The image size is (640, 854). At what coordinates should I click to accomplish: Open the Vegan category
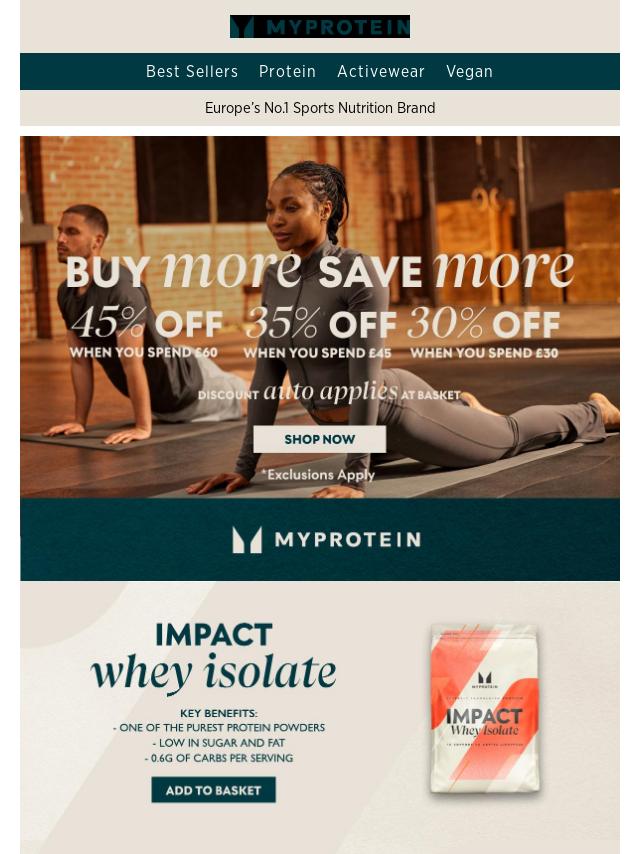point(469,72)
